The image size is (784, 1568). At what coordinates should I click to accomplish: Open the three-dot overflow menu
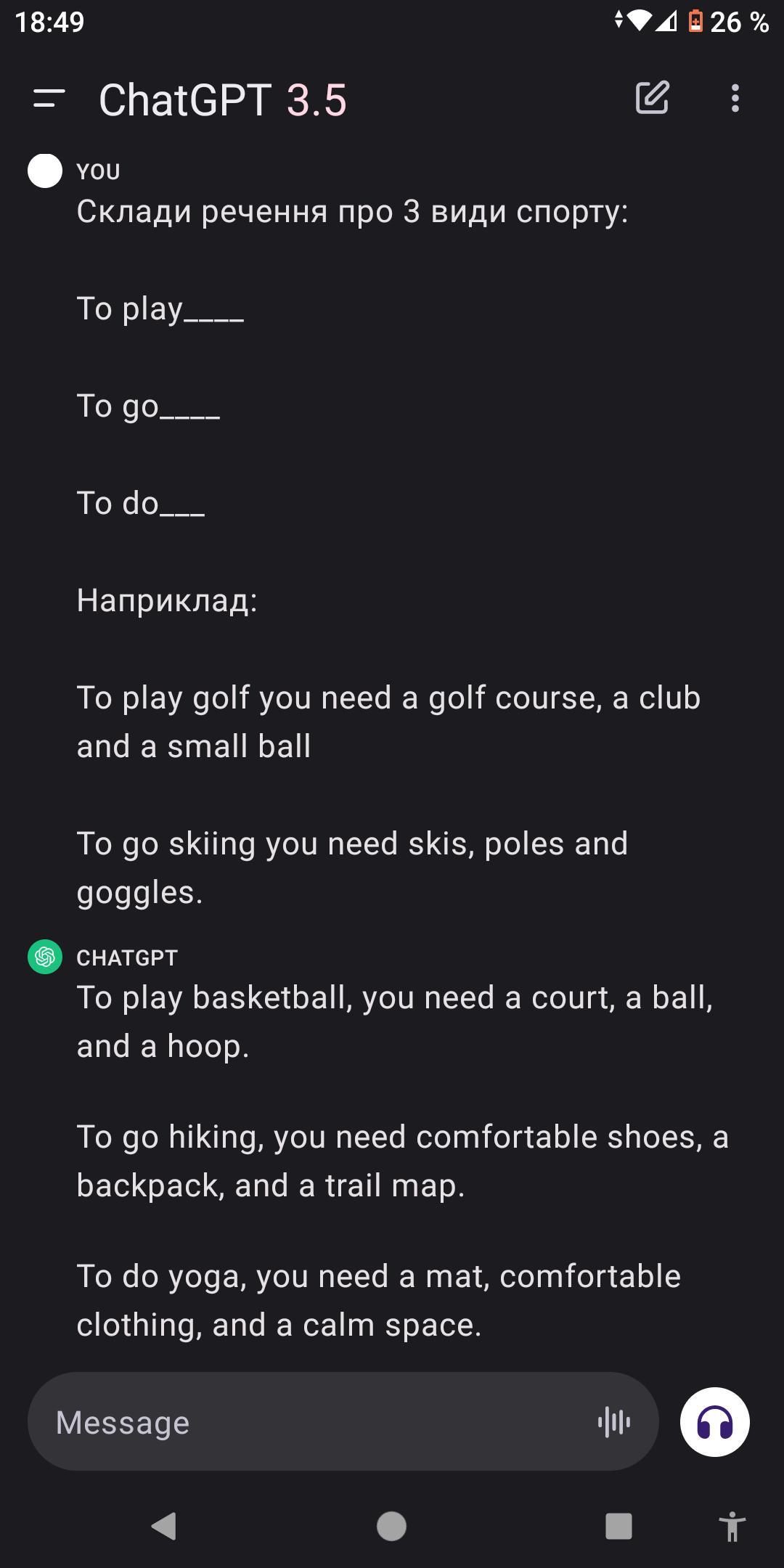pos(735,98)
